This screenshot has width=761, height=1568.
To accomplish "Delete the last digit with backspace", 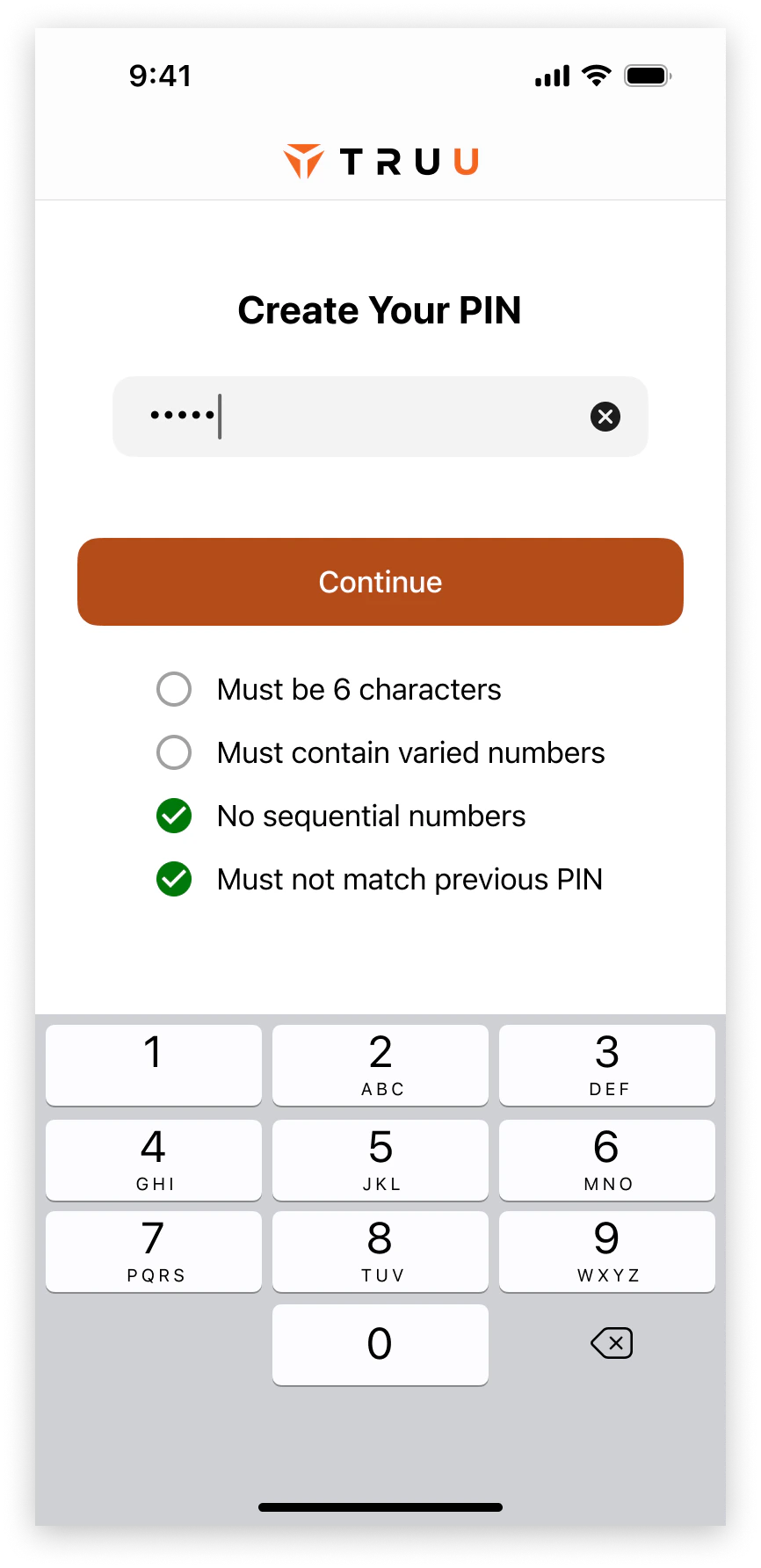I will (x=612, y=1343).
